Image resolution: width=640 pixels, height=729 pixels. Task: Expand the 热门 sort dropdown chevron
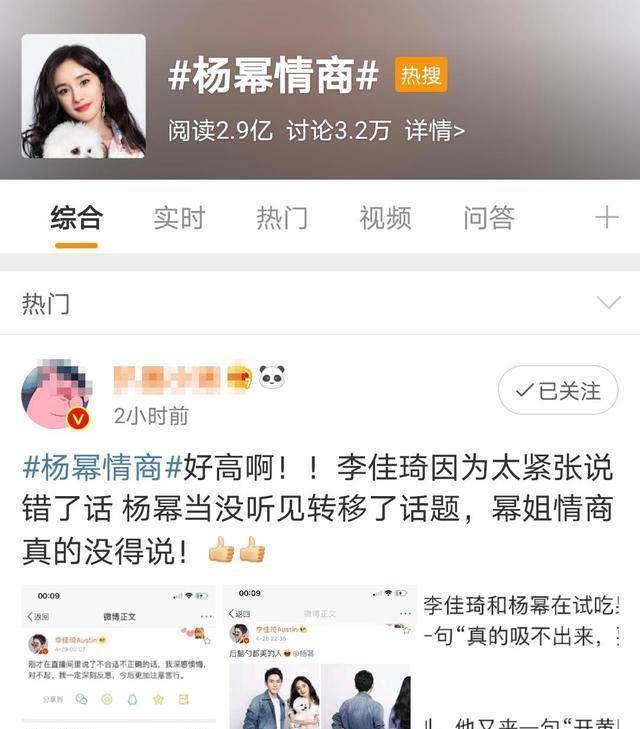point(607,303)
